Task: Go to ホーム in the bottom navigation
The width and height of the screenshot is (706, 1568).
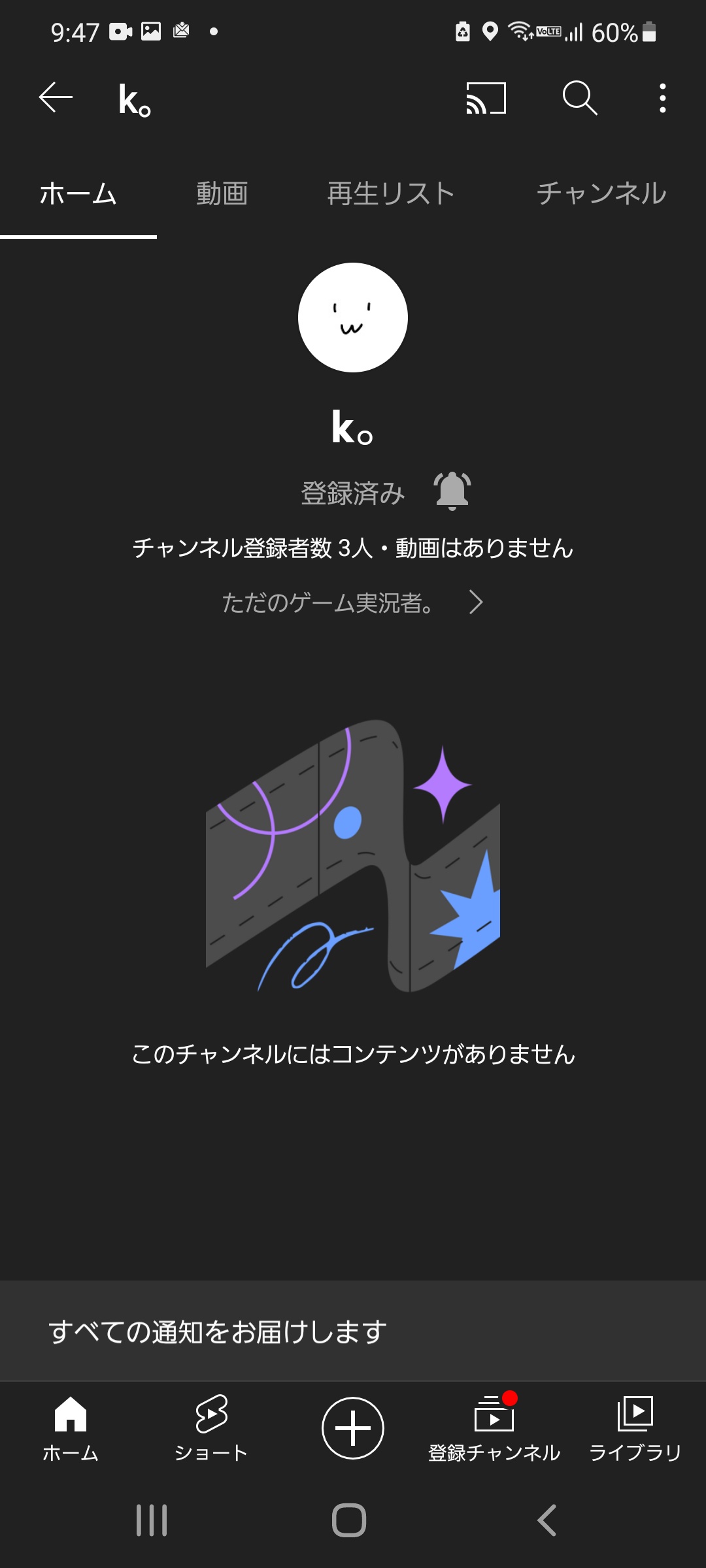Action: [71, 1429]
